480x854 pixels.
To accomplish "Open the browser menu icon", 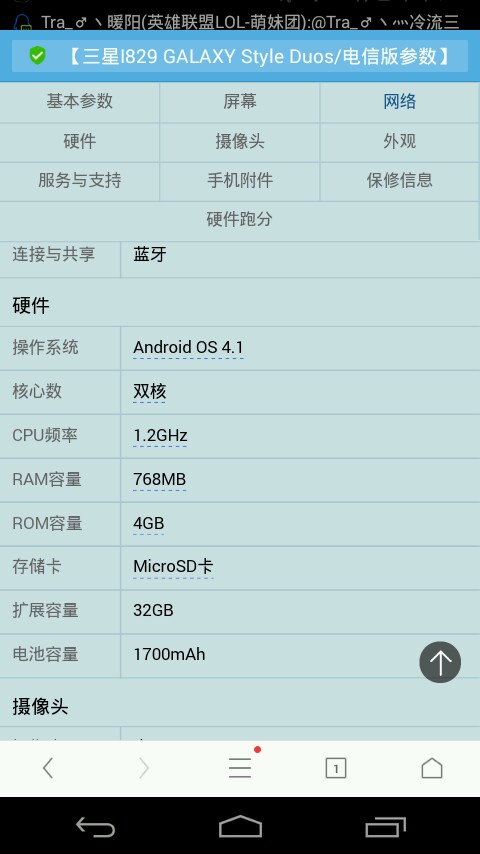I will 240,768.
